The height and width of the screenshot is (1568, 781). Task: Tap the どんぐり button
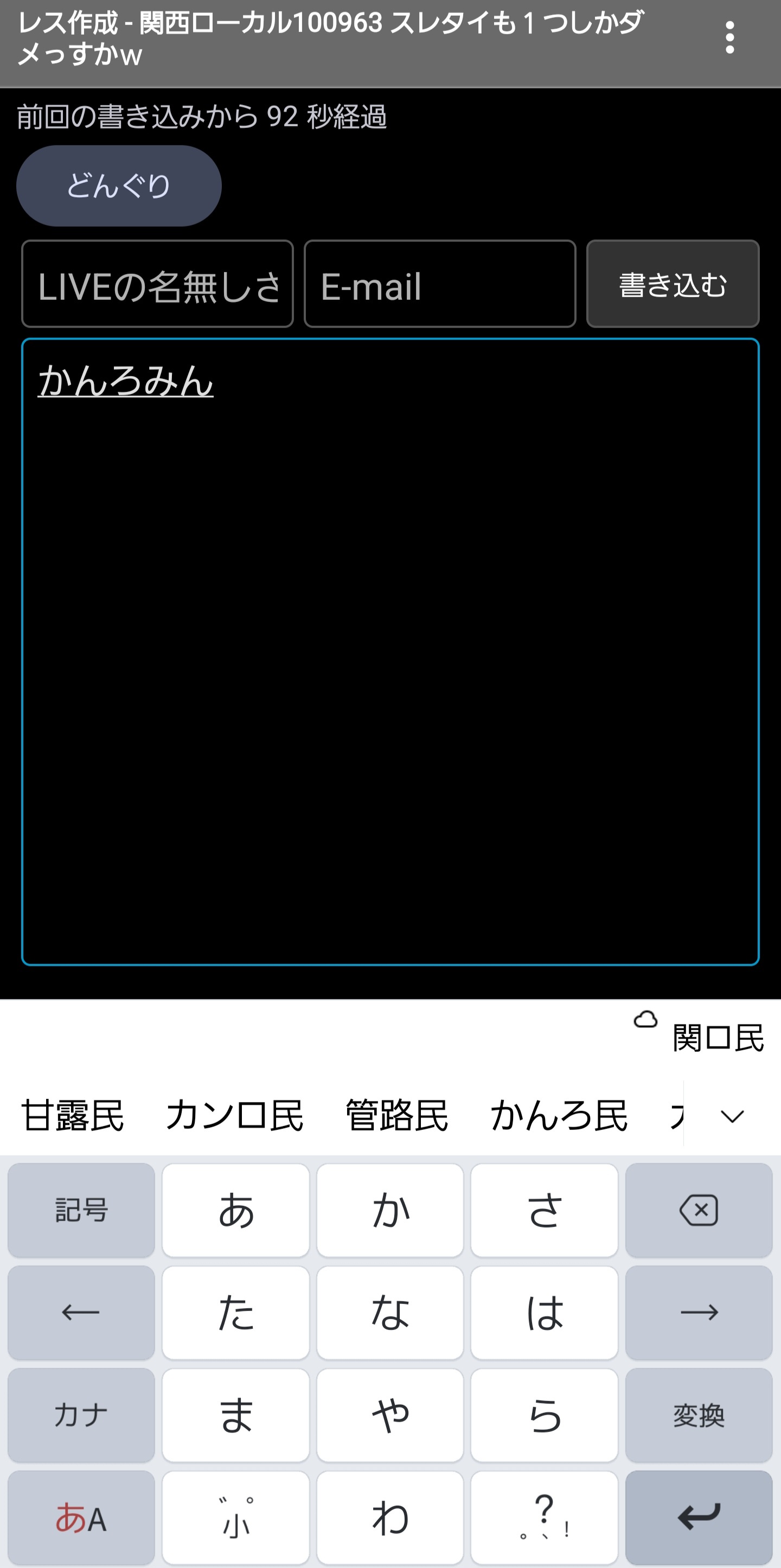(119, 185)
